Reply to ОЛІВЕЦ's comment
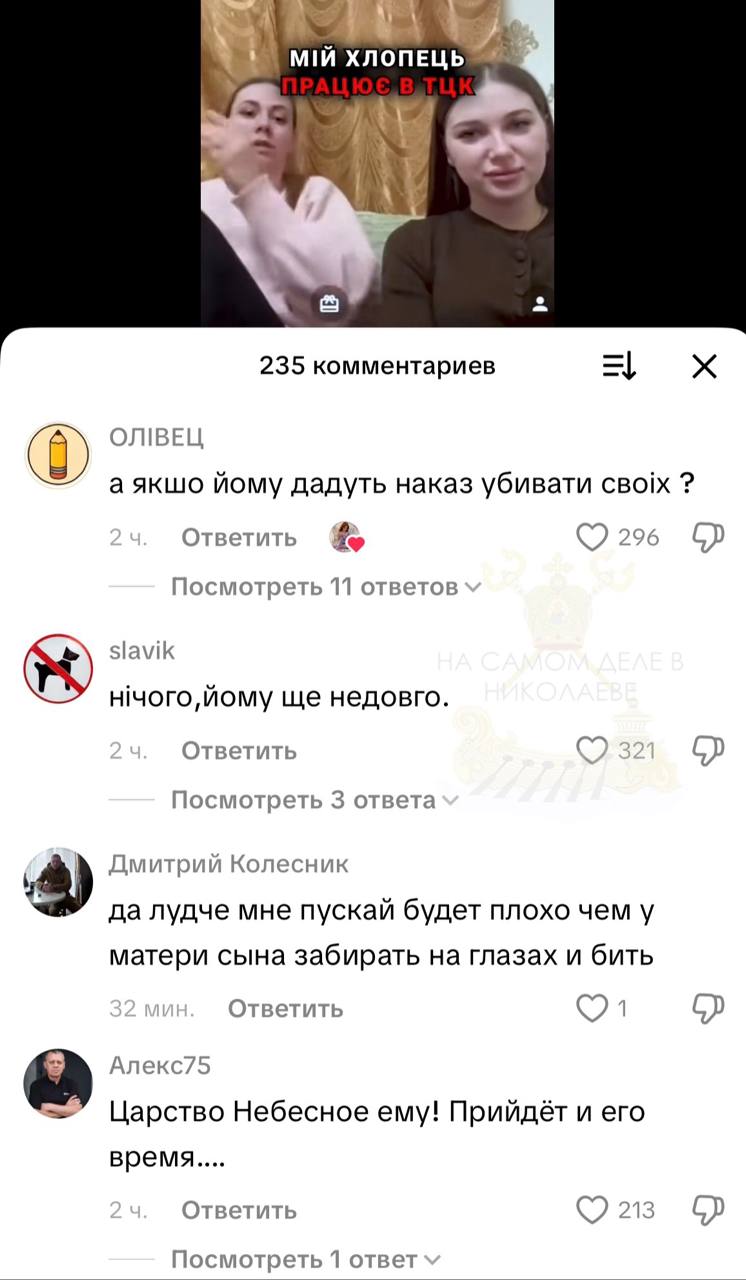 (239, 538)
